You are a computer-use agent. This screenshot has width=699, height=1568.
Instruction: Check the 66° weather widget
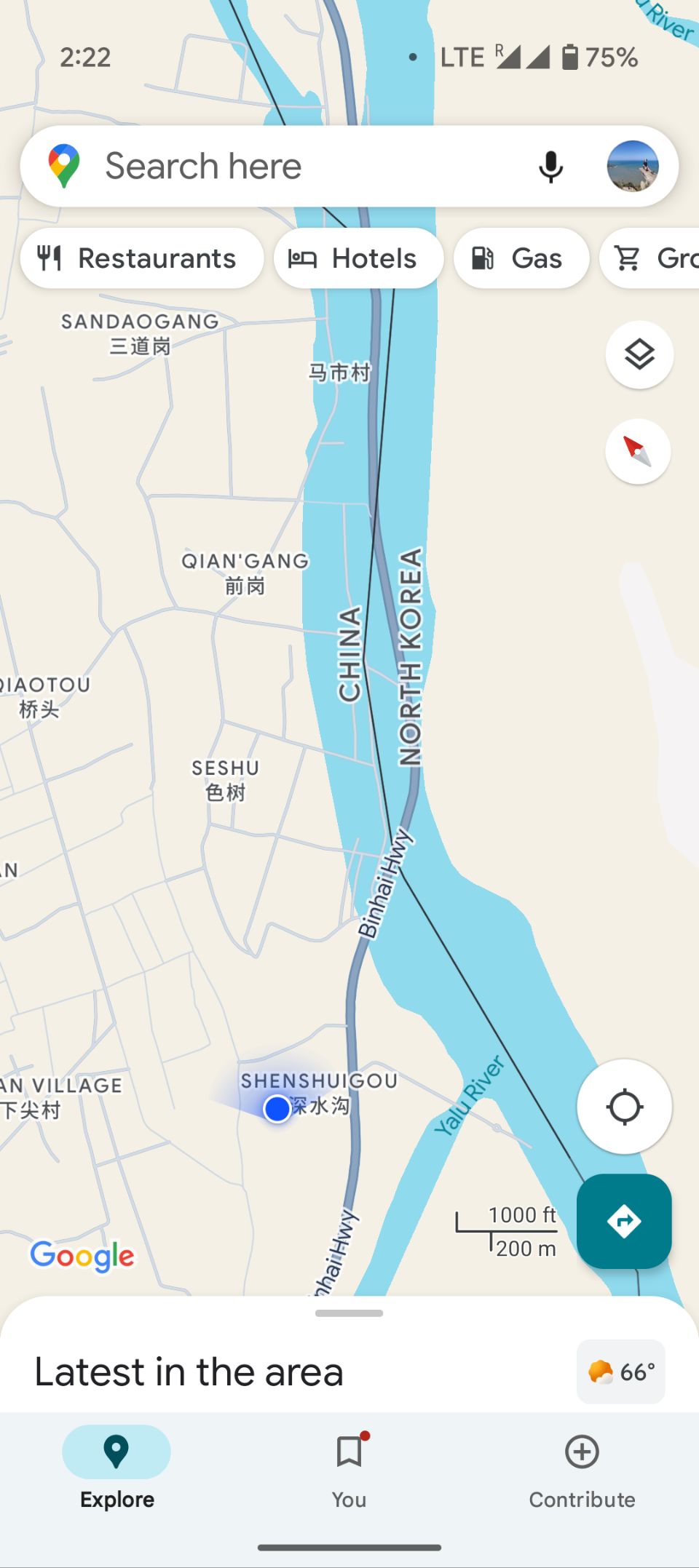click(621, 1372)
